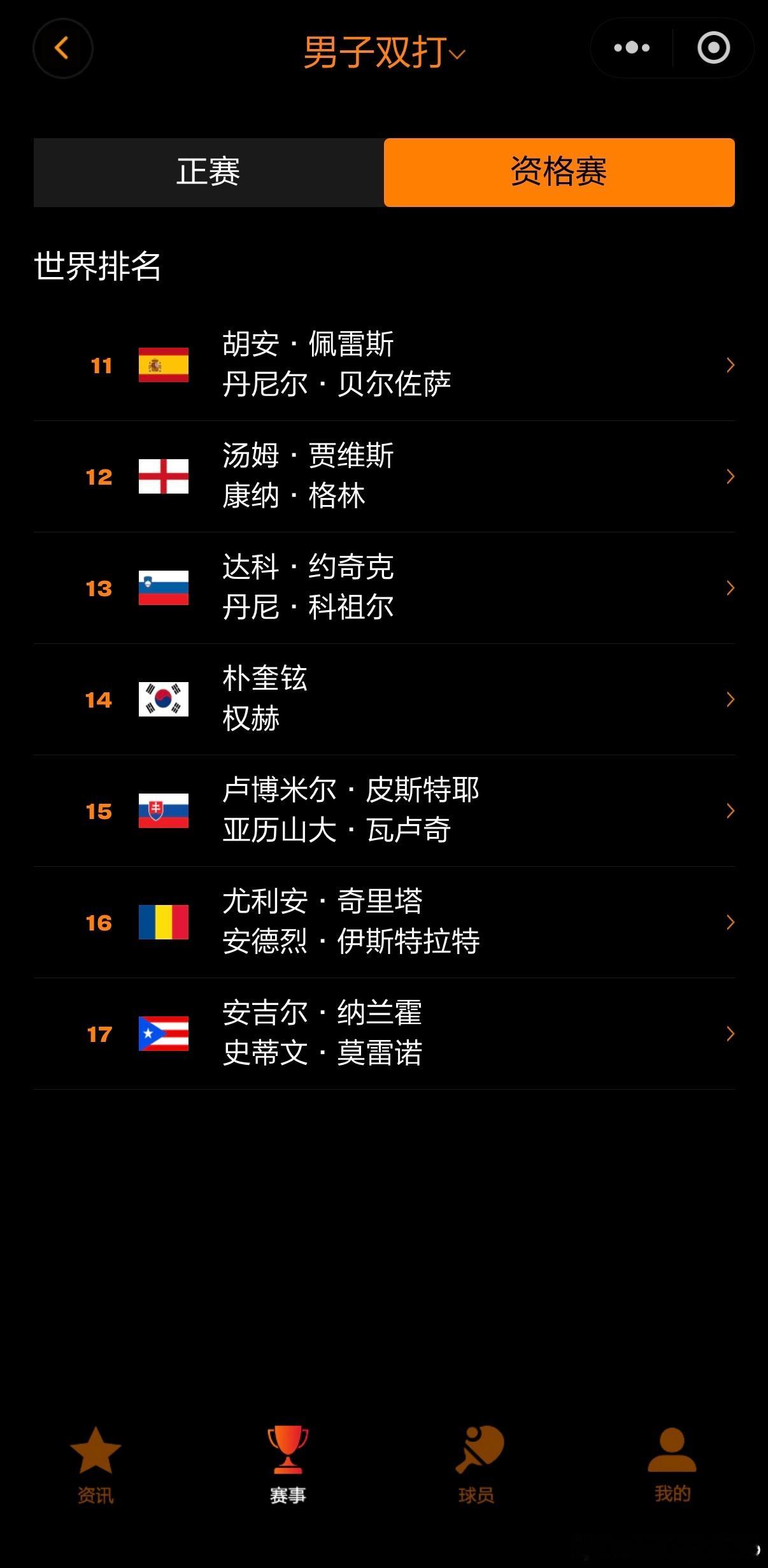View pair 卢博米尔·皮斯特耶 ranked 15
768x1568 pixels.
[x=384, y=811]
